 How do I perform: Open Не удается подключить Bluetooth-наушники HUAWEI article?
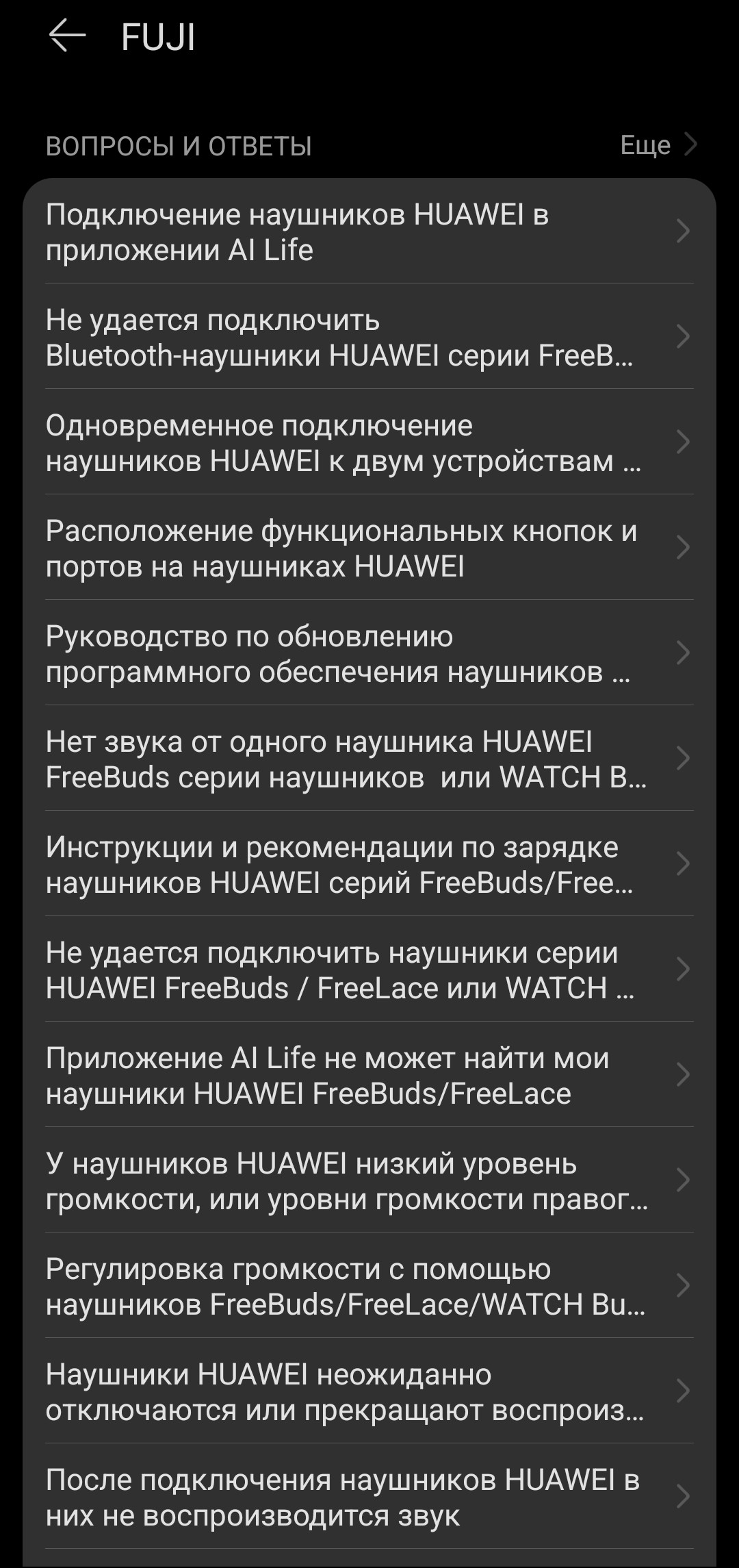pos(369,338)
